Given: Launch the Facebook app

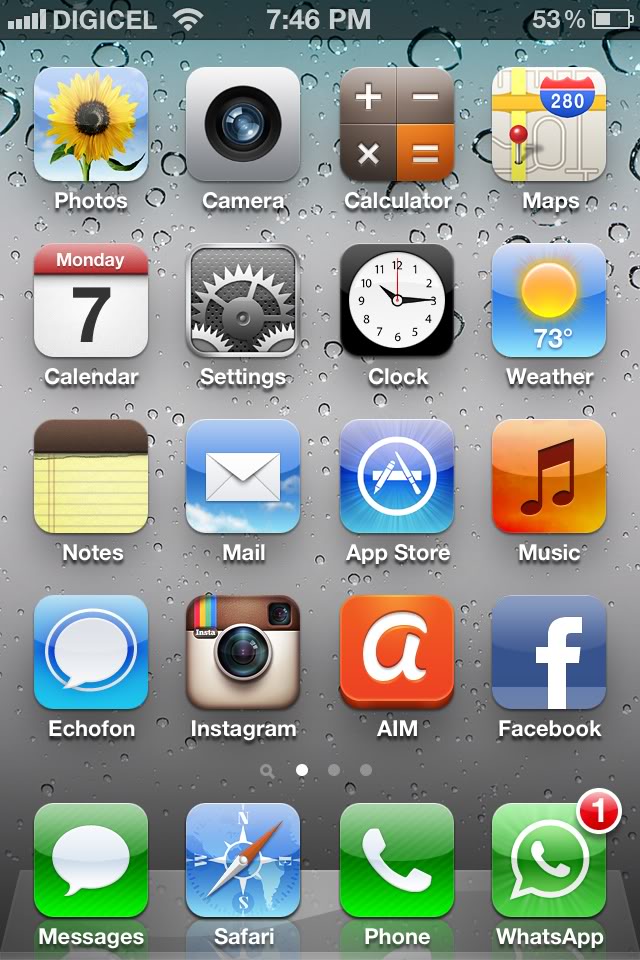Looking at the screenshot, I should pos(549,653).
